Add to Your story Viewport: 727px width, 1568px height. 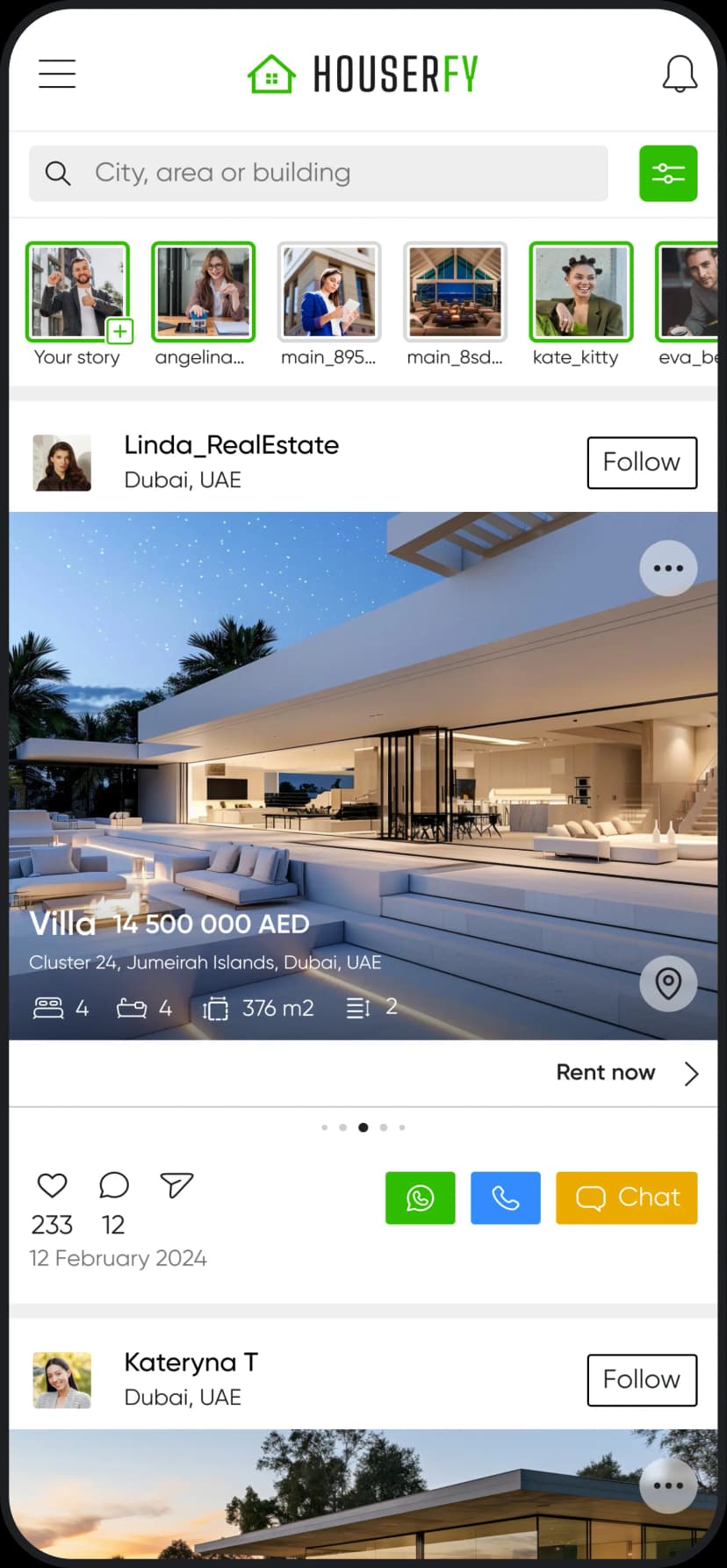click(x=77, y=292)
